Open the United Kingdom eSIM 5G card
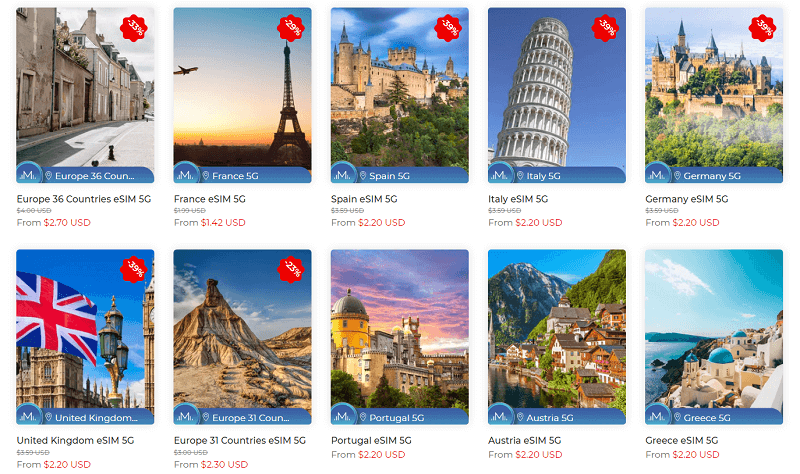This screenshot has width=800, height=474. point(85,337)
